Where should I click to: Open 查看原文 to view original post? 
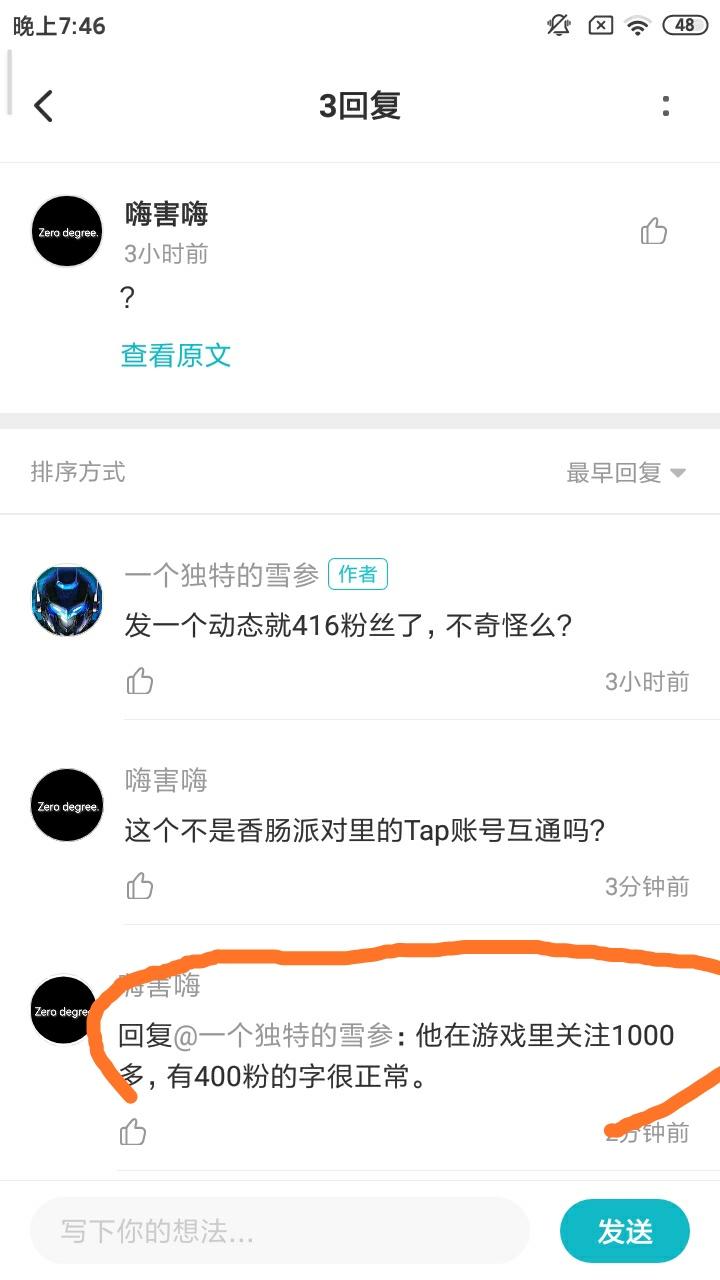tap(175, 355)
